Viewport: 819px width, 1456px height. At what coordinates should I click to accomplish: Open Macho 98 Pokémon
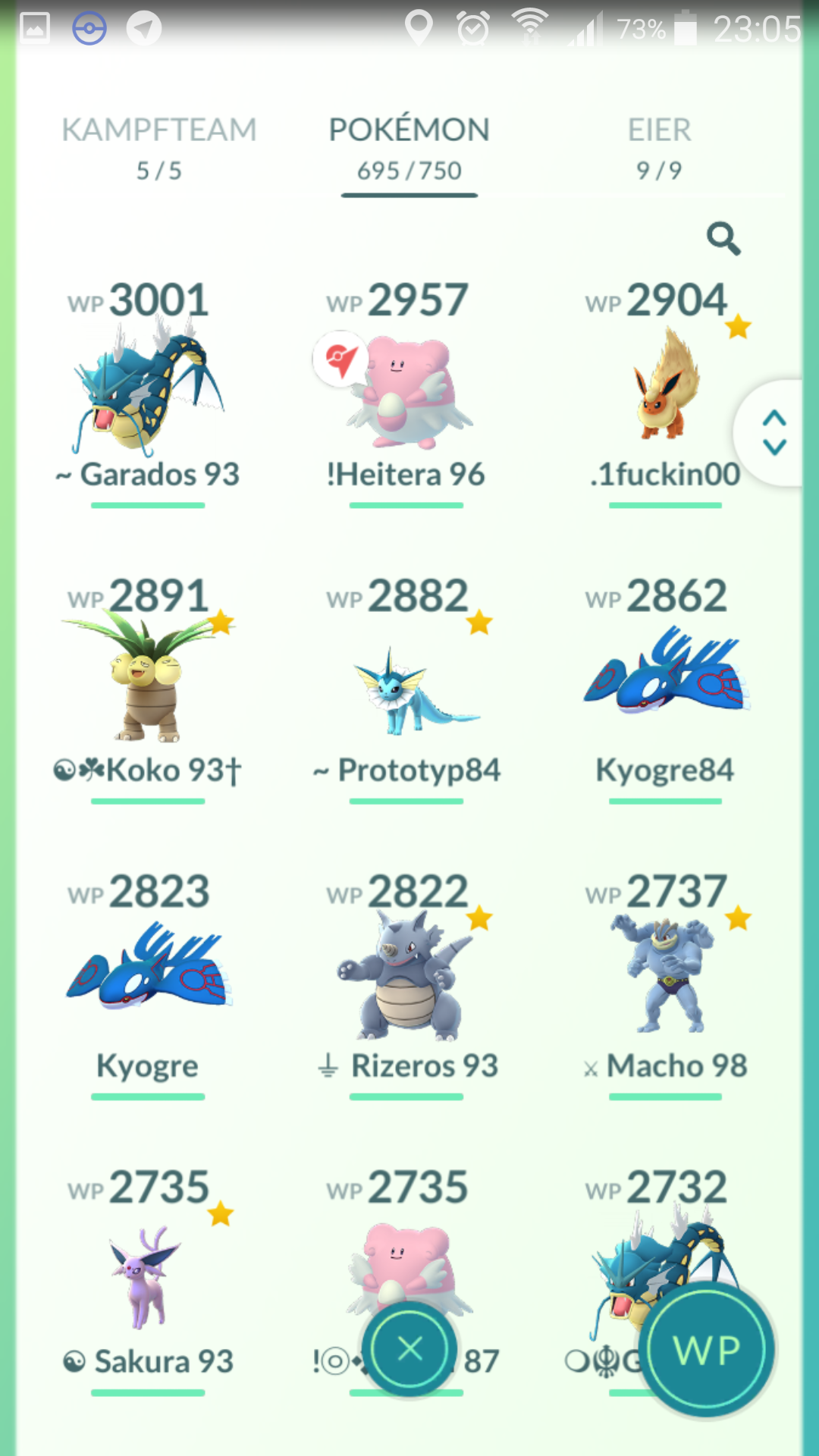pos(665,982)
